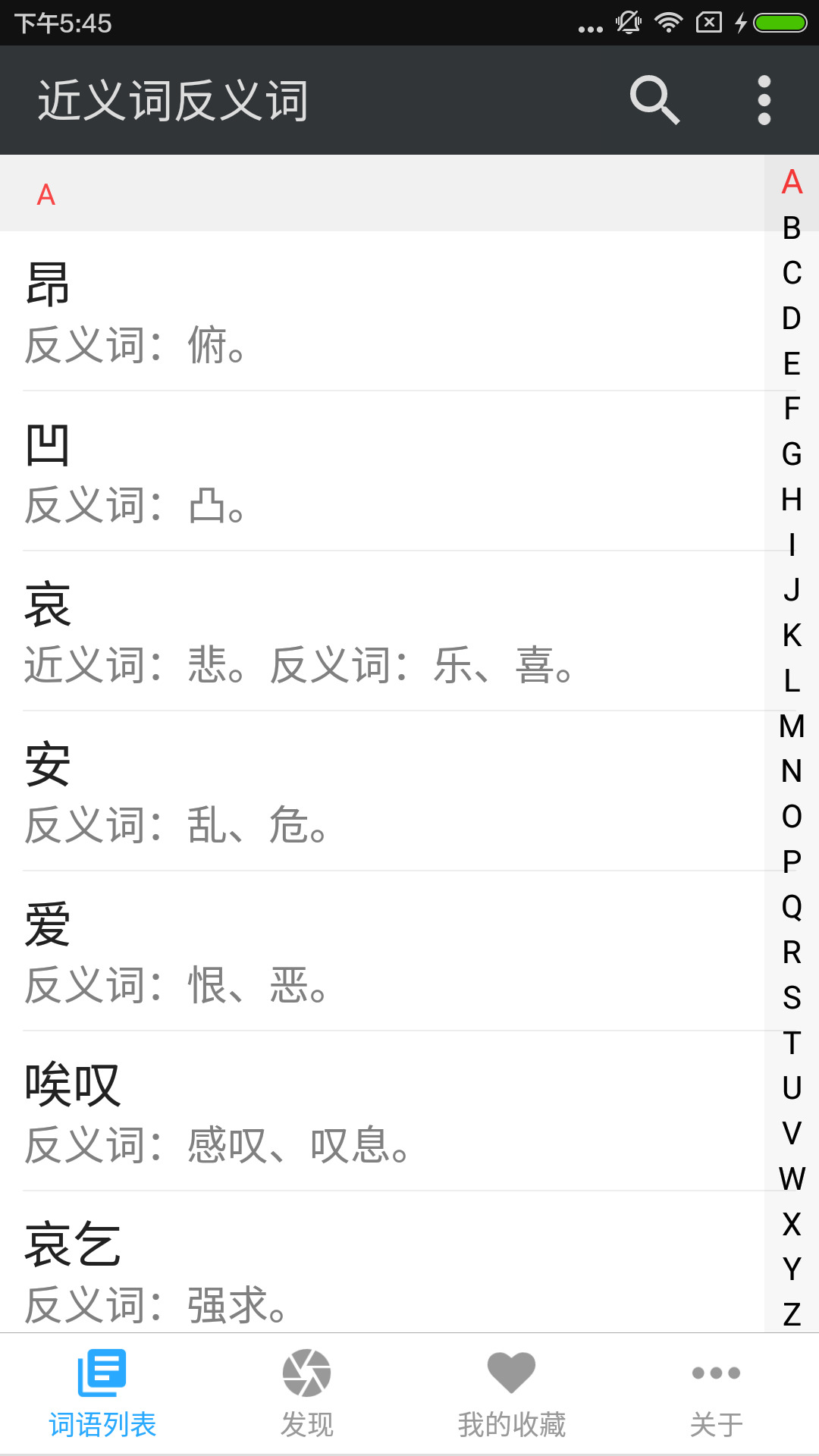Jump to letter Z in the index
The image size is (819, 1456).
tap(792, 1314)
